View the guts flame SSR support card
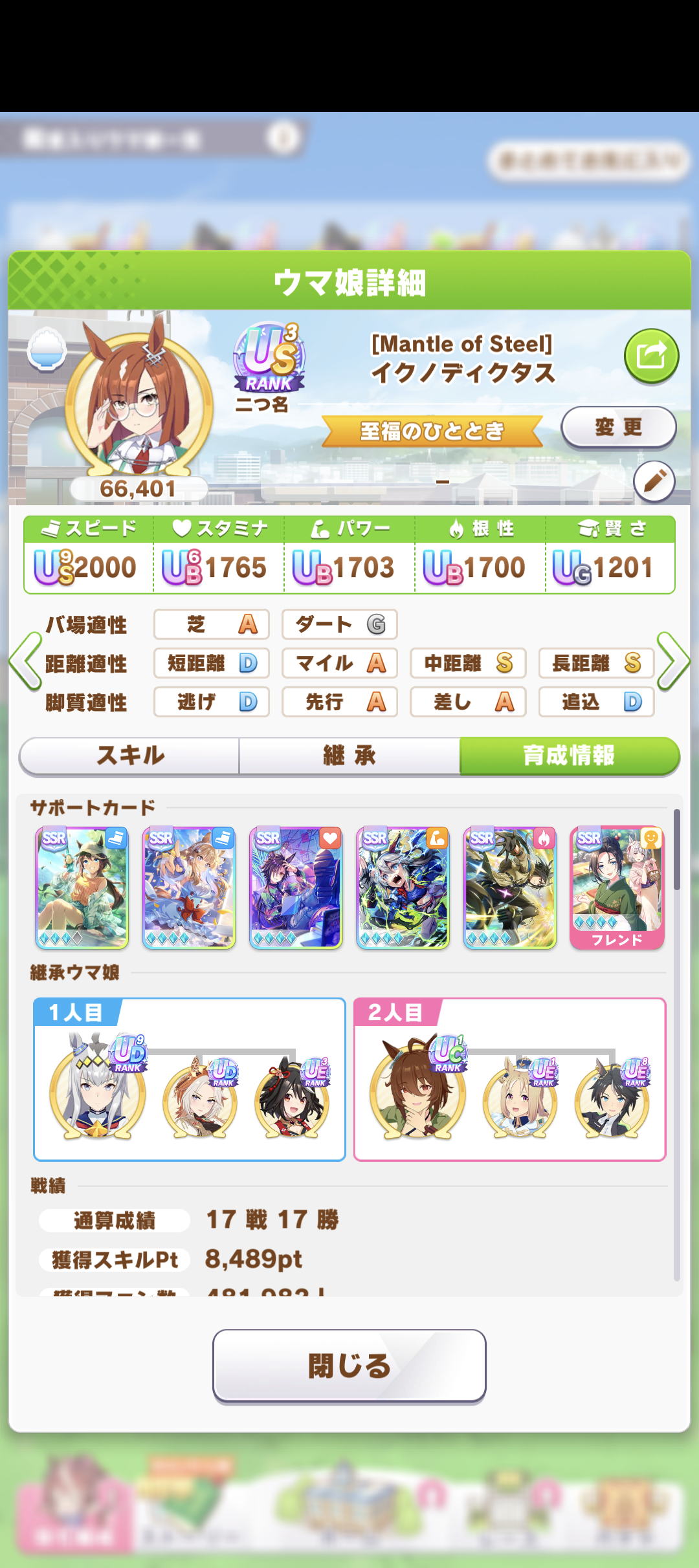Viewport: 699px width, 1568px height. [510, 887]
